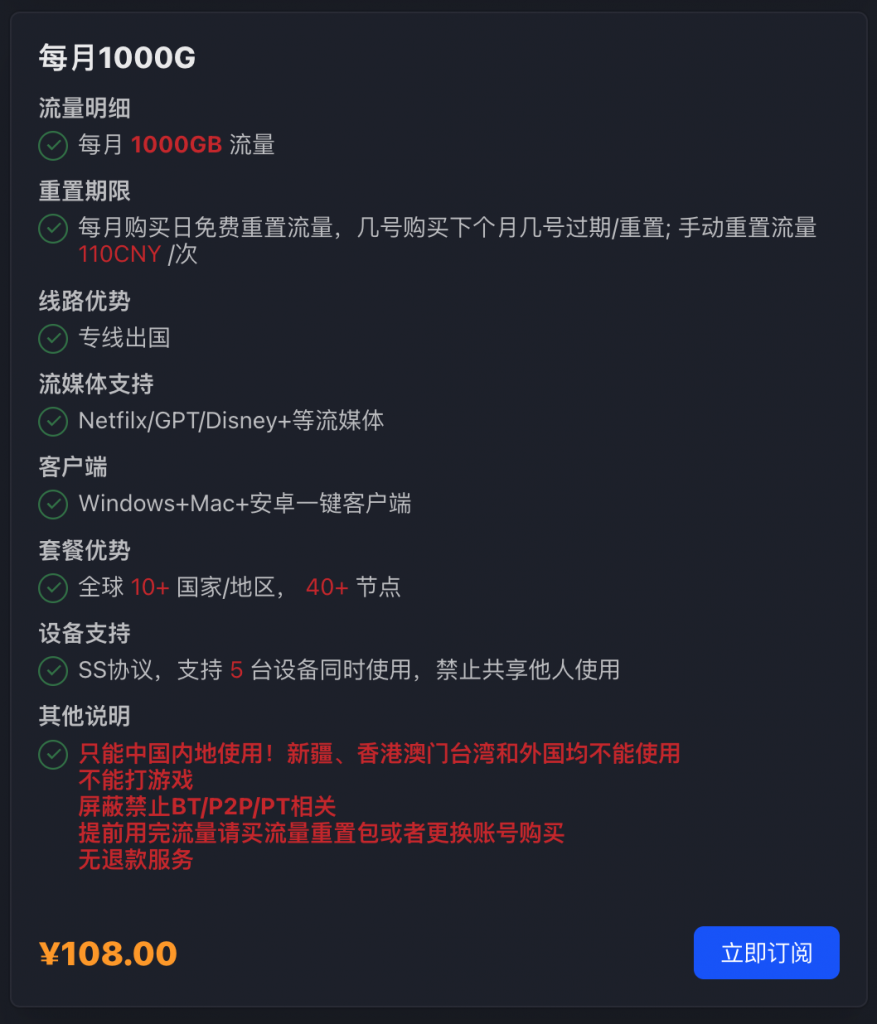
Task: Tap the 立即订阅 subscribe button
Action: click(766, 952)
